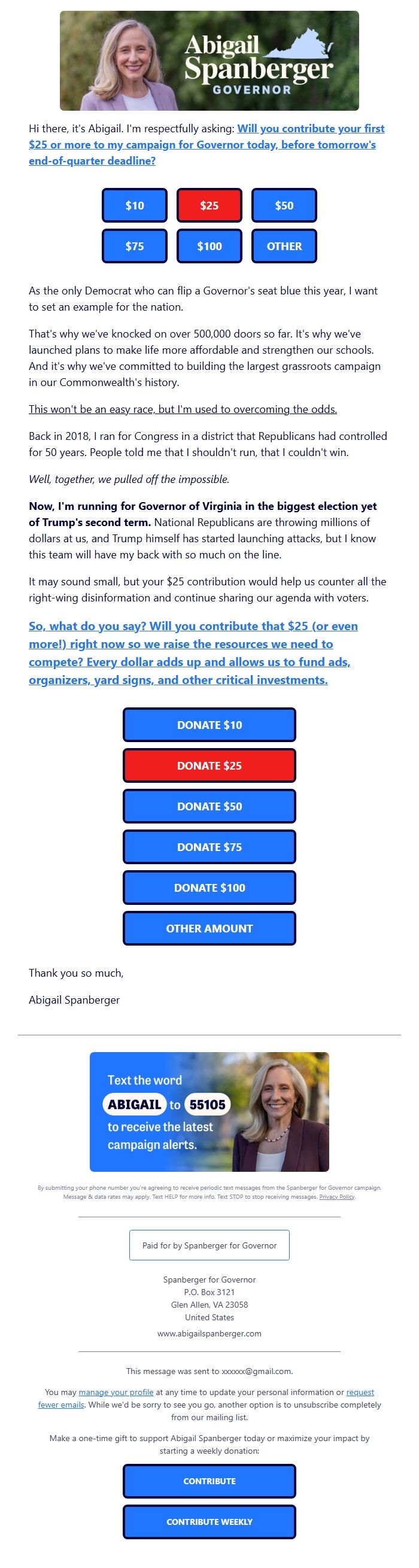Give with the DONATE $75 button
Screen dimensions: 419x1568
(209, 847)
